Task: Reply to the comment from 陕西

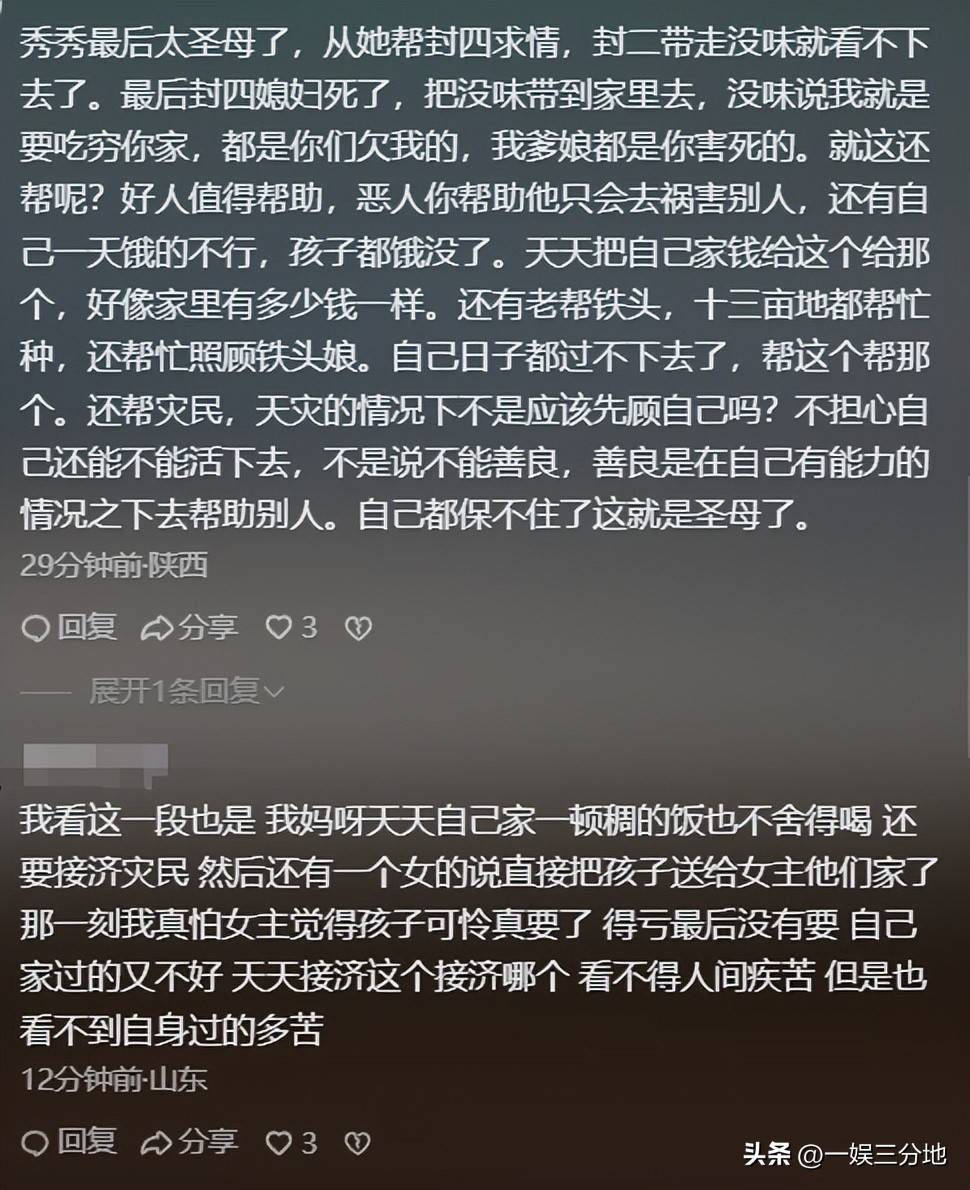Action: (69, 627)
